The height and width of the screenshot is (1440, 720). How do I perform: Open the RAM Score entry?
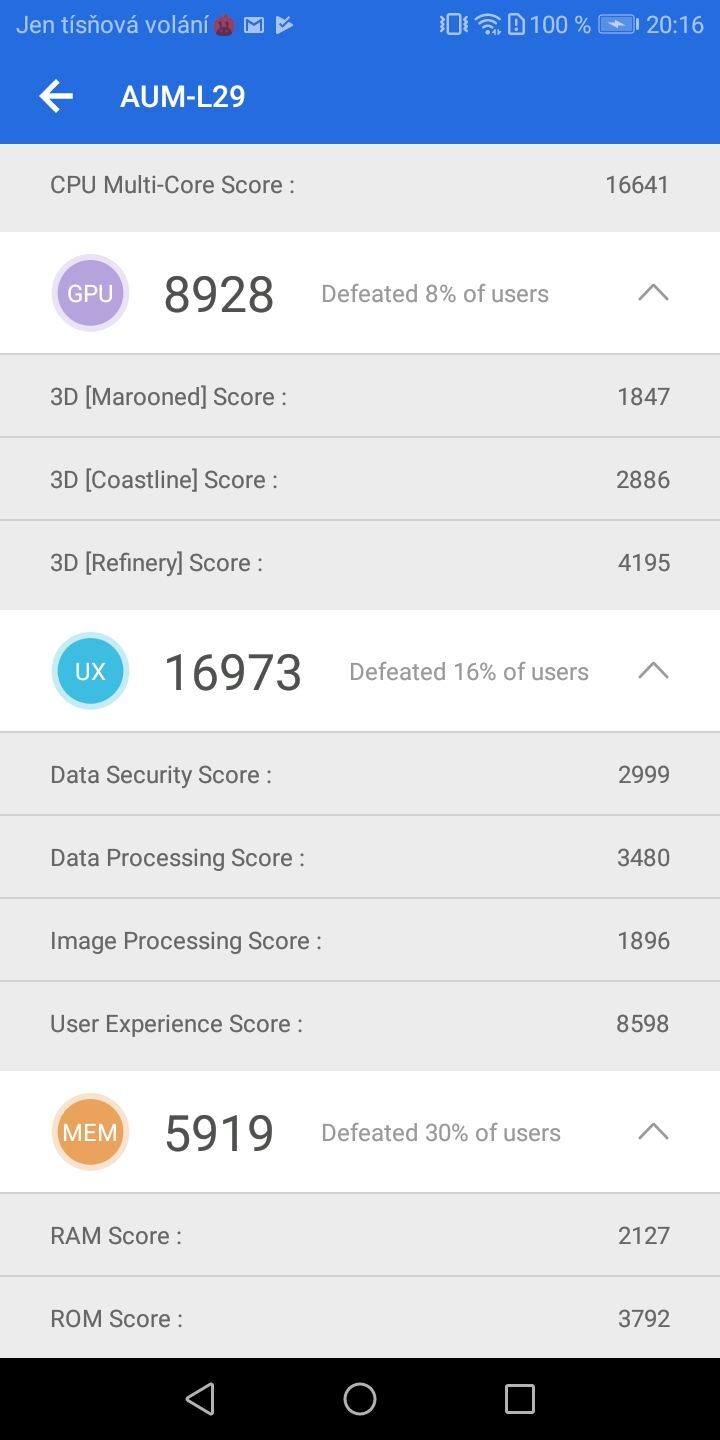point(360,1235)
